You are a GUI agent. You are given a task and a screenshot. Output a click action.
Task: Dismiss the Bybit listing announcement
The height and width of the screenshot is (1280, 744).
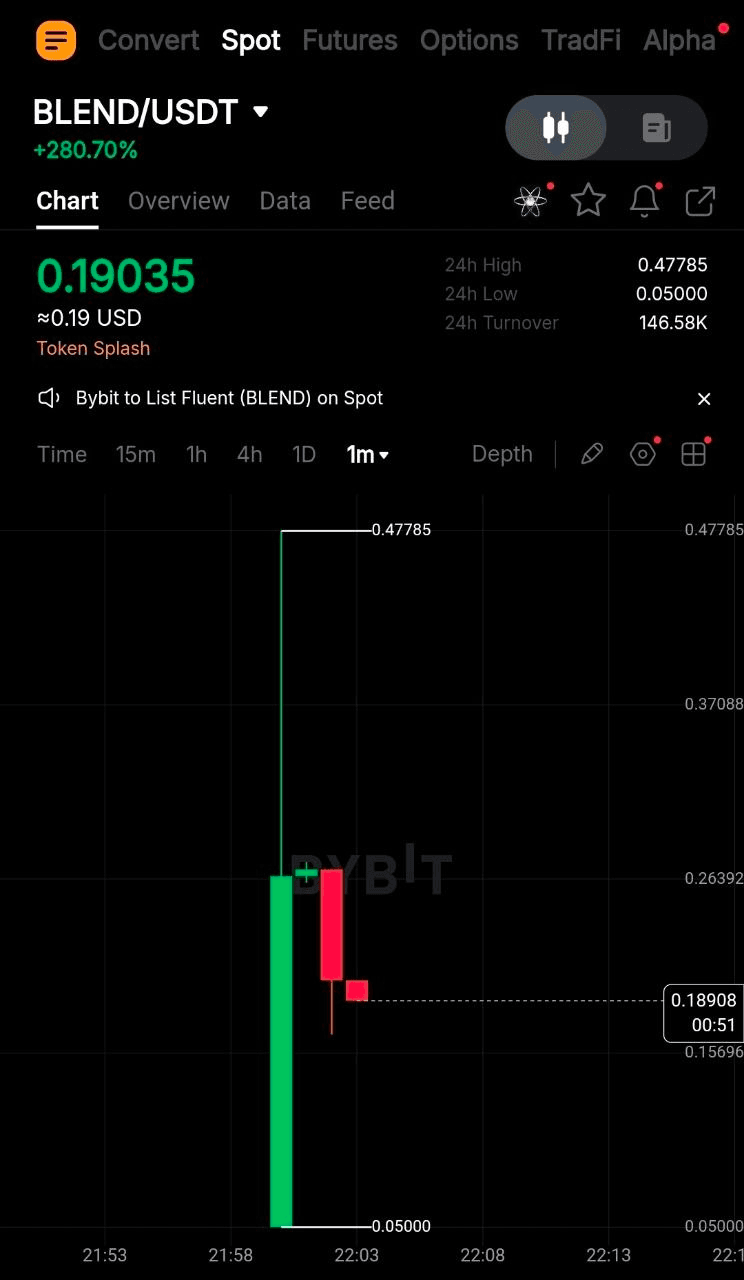click(704, 399)
